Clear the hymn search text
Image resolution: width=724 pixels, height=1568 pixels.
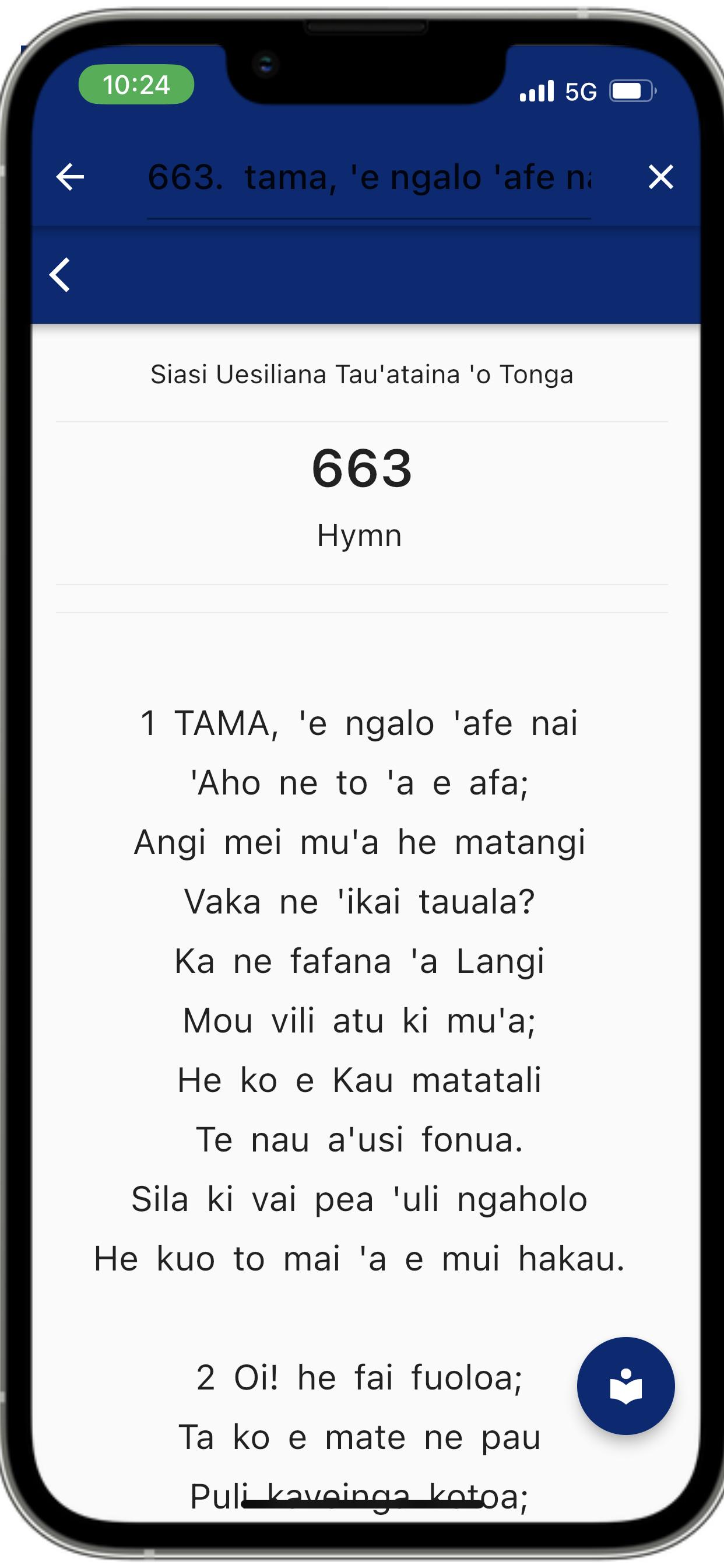coord(660,177)
